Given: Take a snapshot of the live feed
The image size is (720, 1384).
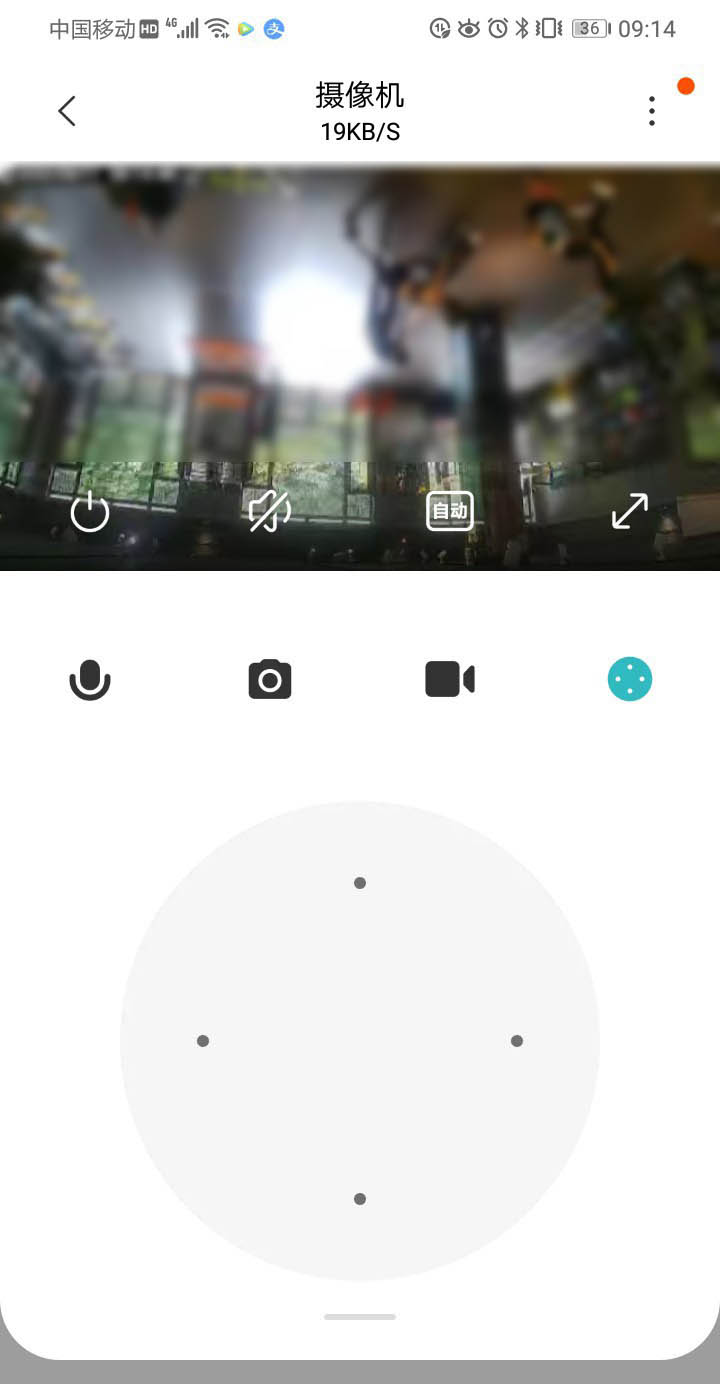Looking at the screenshot, I should [x=270, y=680].
